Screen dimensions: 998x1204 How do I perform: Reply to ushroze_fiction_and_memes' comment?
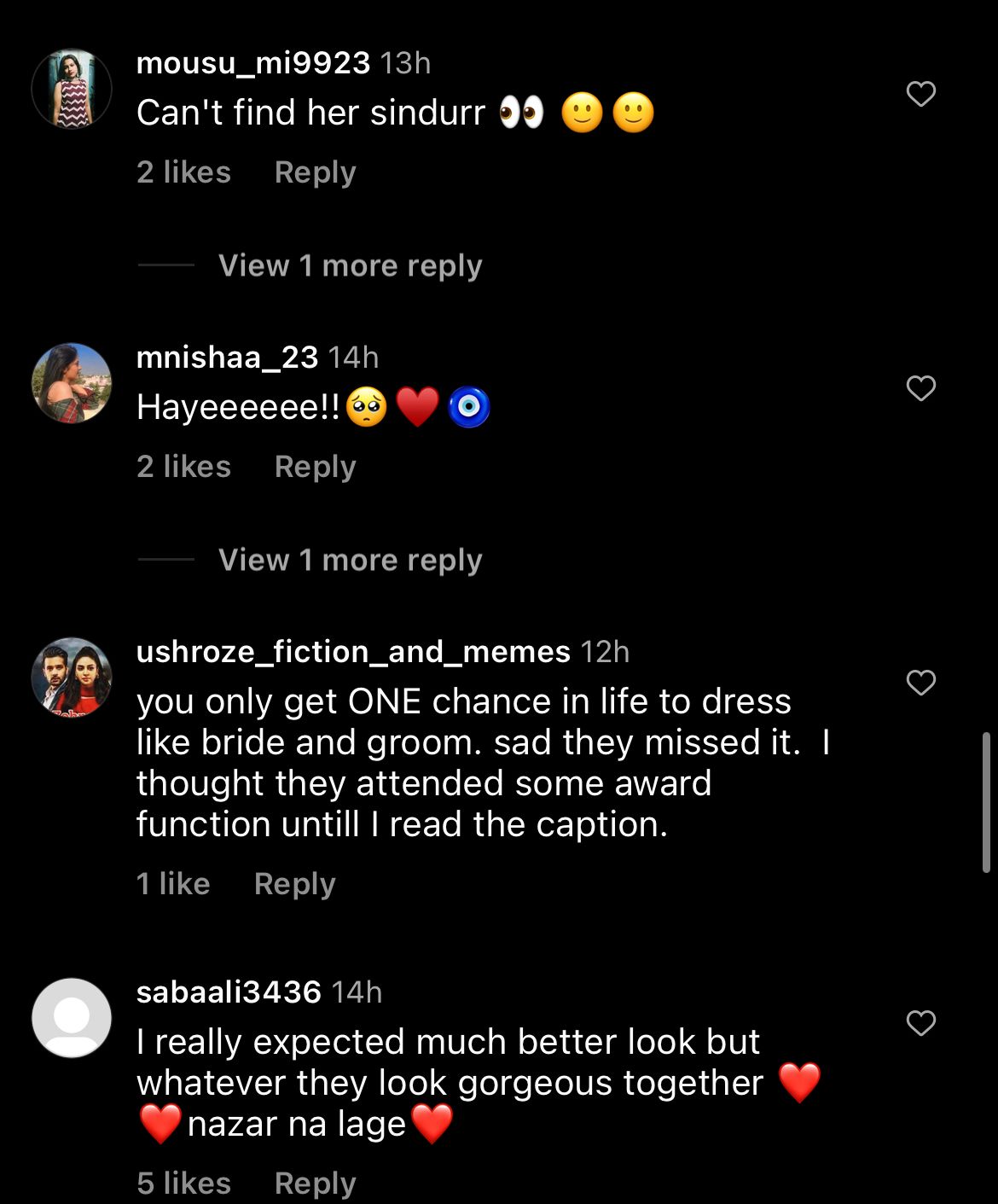(x=294, y=884)
